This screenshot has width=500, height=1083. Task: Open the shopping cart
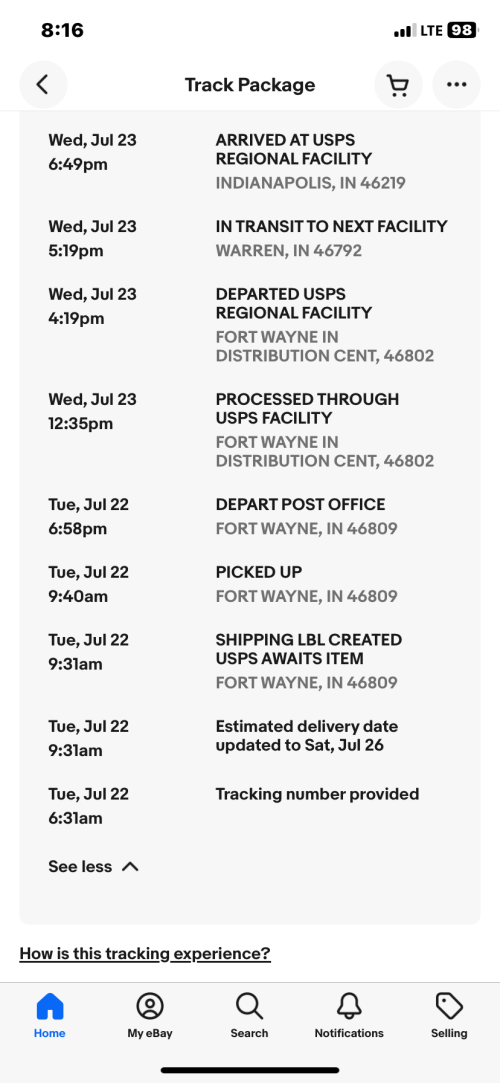(x=398, y=85)
